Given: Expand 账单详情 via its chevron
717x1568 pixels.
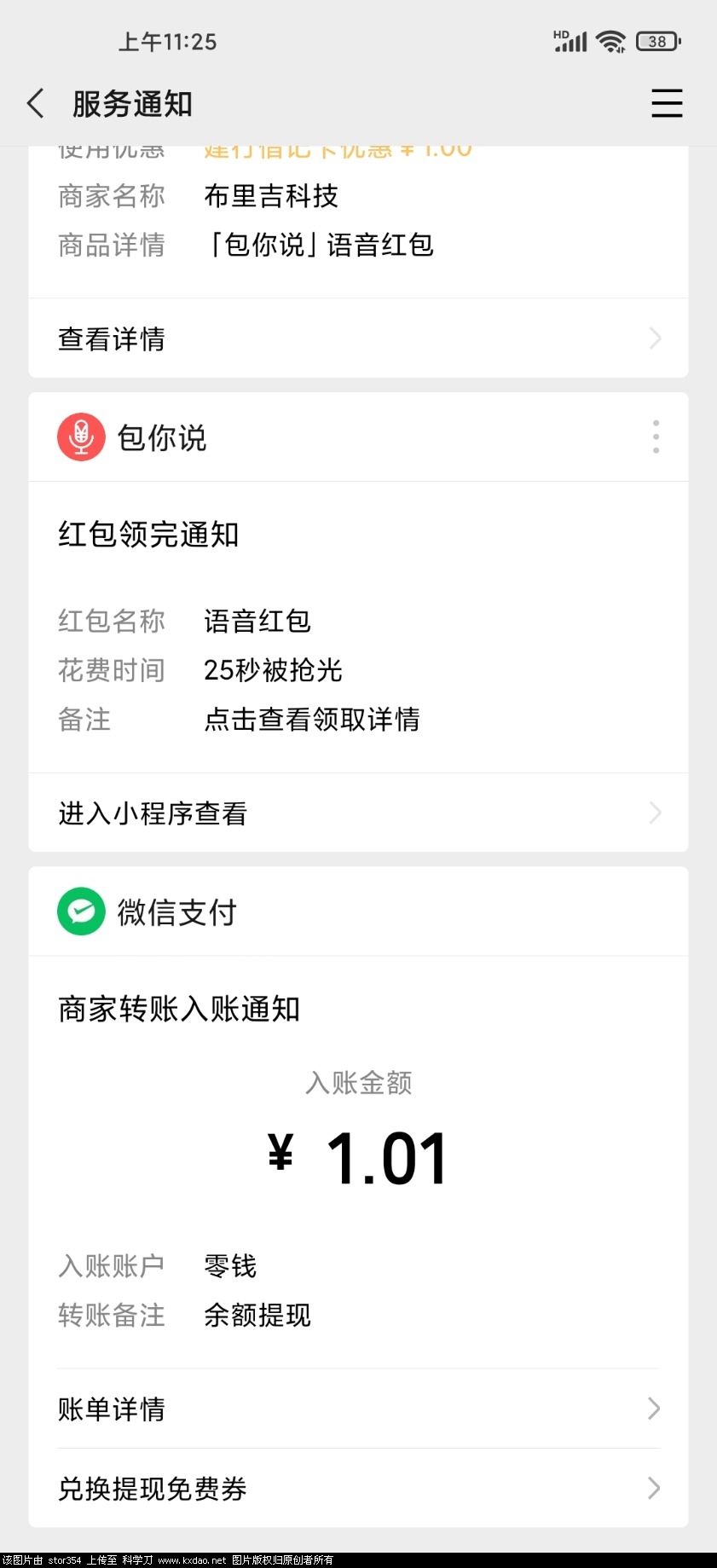Looking at the screenshot, I should (x=654, y=1409).
